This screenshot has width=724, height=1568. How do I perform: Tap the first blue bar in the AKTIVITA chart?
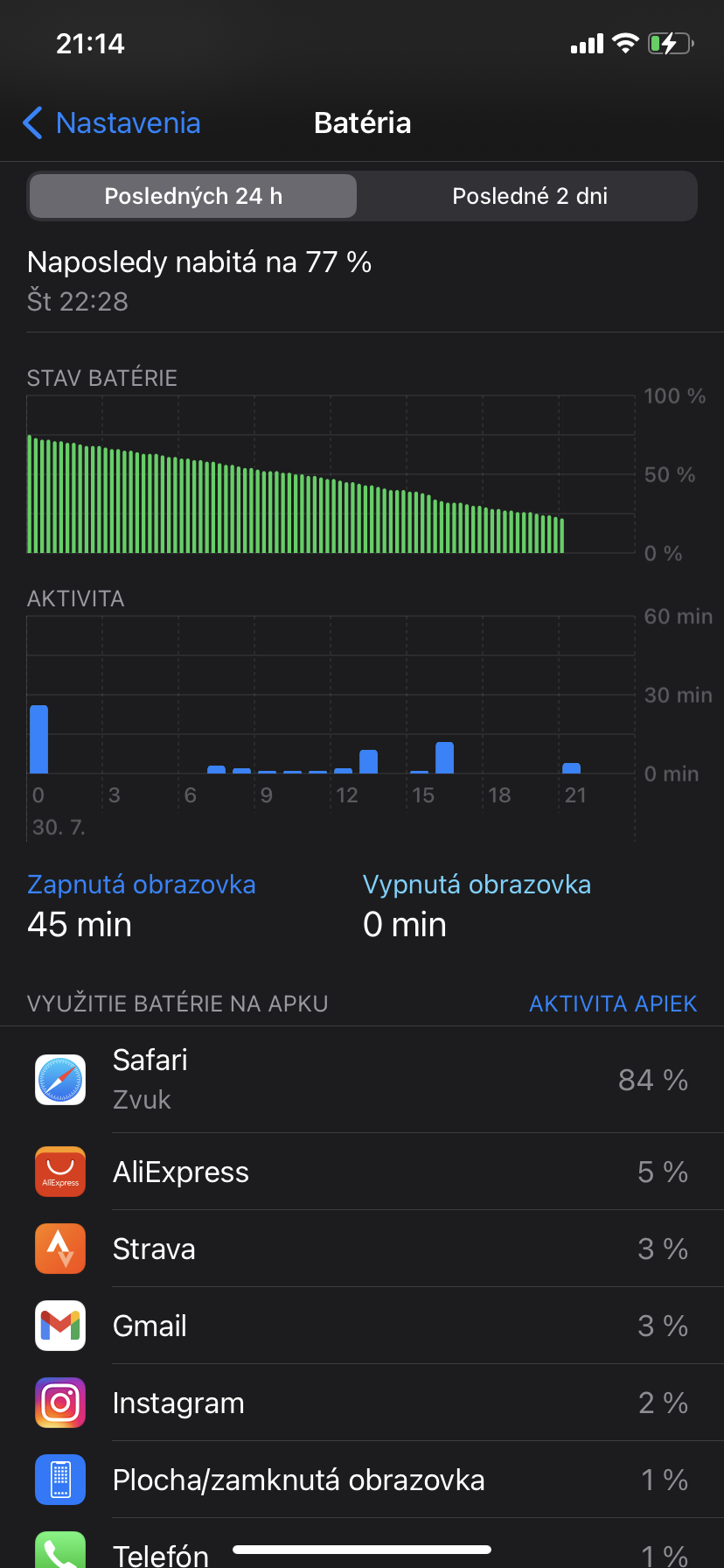pyautogui.click(x=38, y=739)
